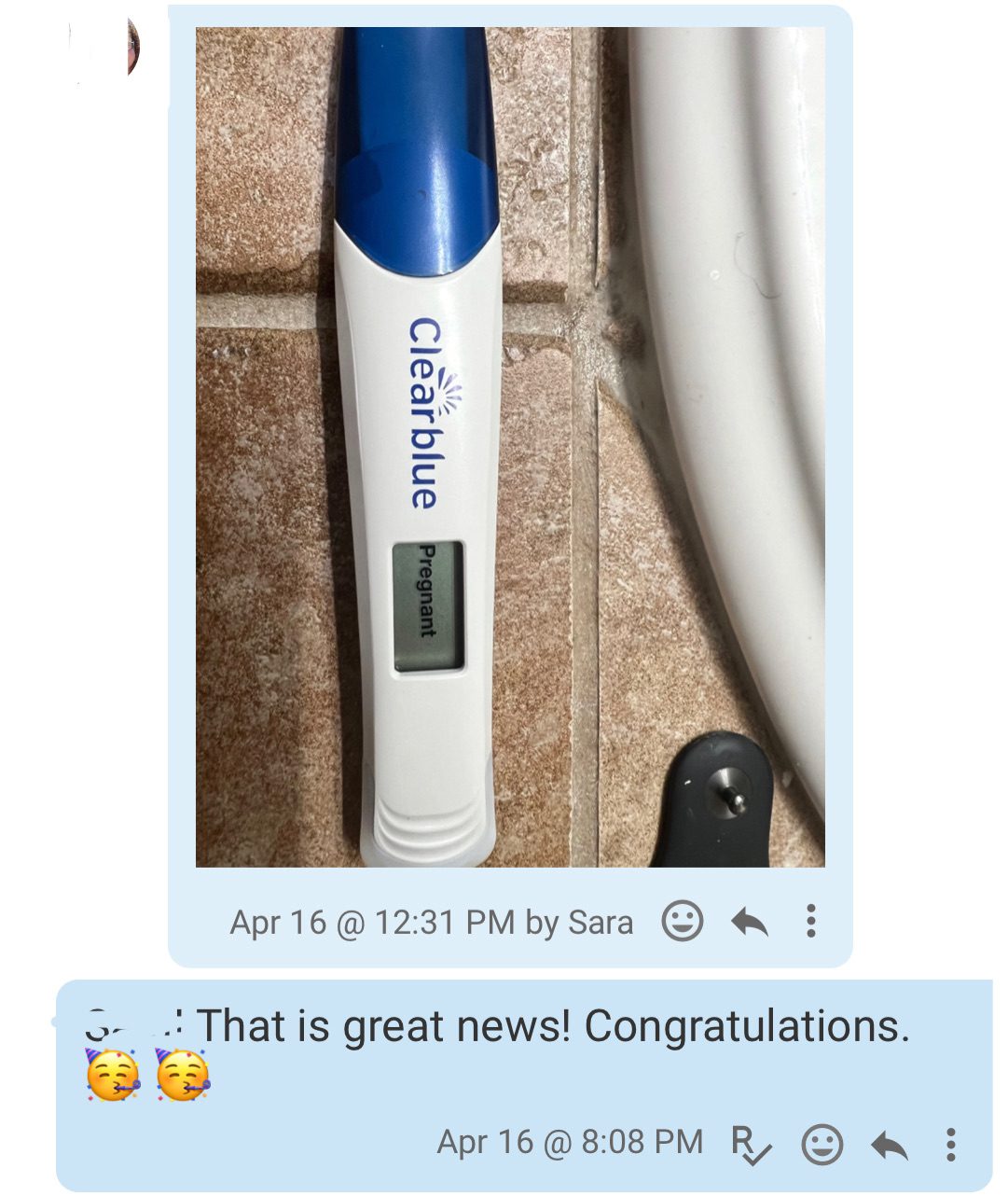Open more options on Sara's photo message

[x=810, y=922]
